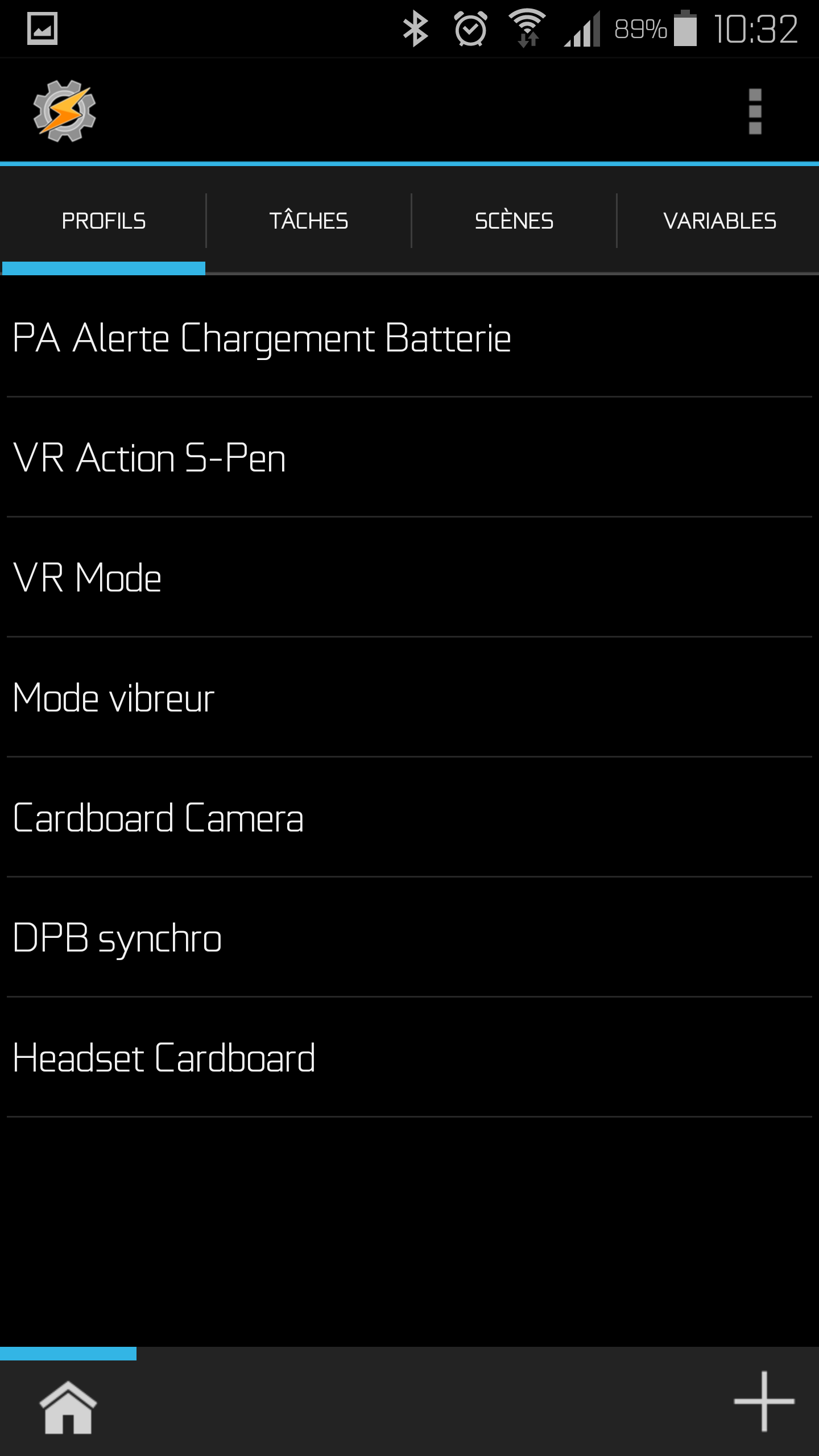Select the Profils tab

(104, 221)
